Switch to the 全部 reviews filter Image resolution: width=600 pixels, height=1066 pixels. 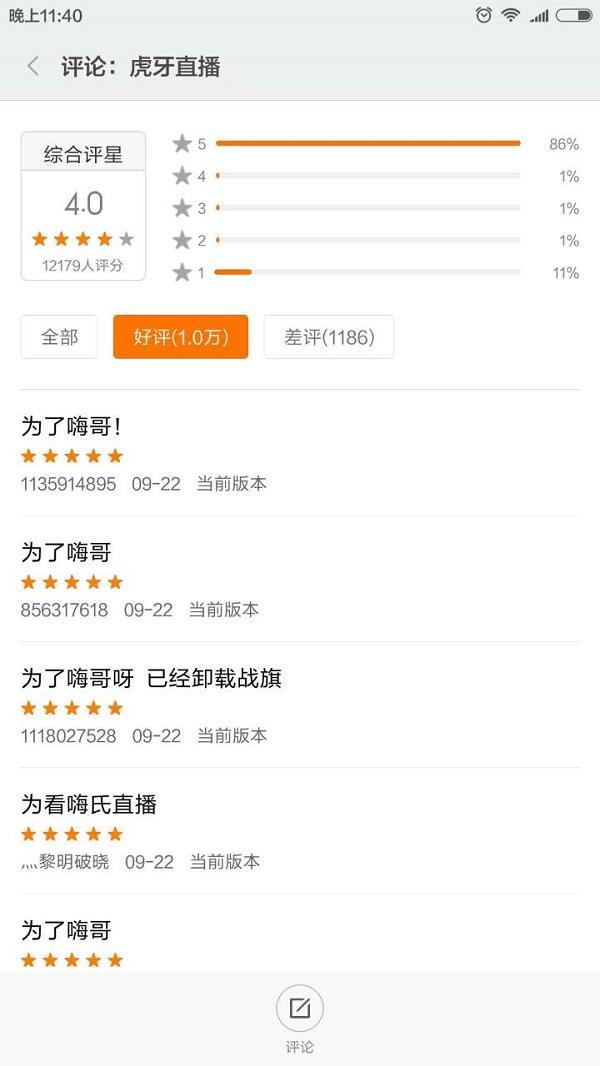59,337
